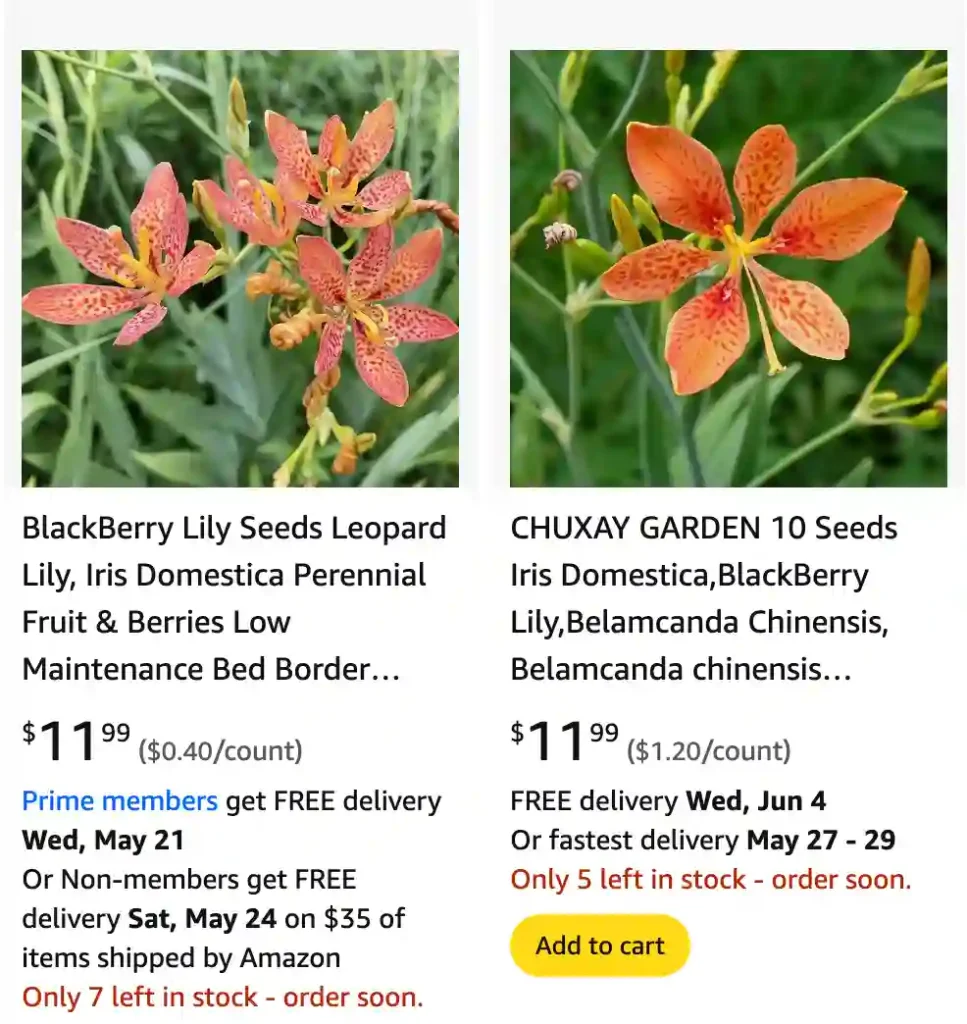Tap the Prime members link
967x1024 pixels.
(119, 801)
